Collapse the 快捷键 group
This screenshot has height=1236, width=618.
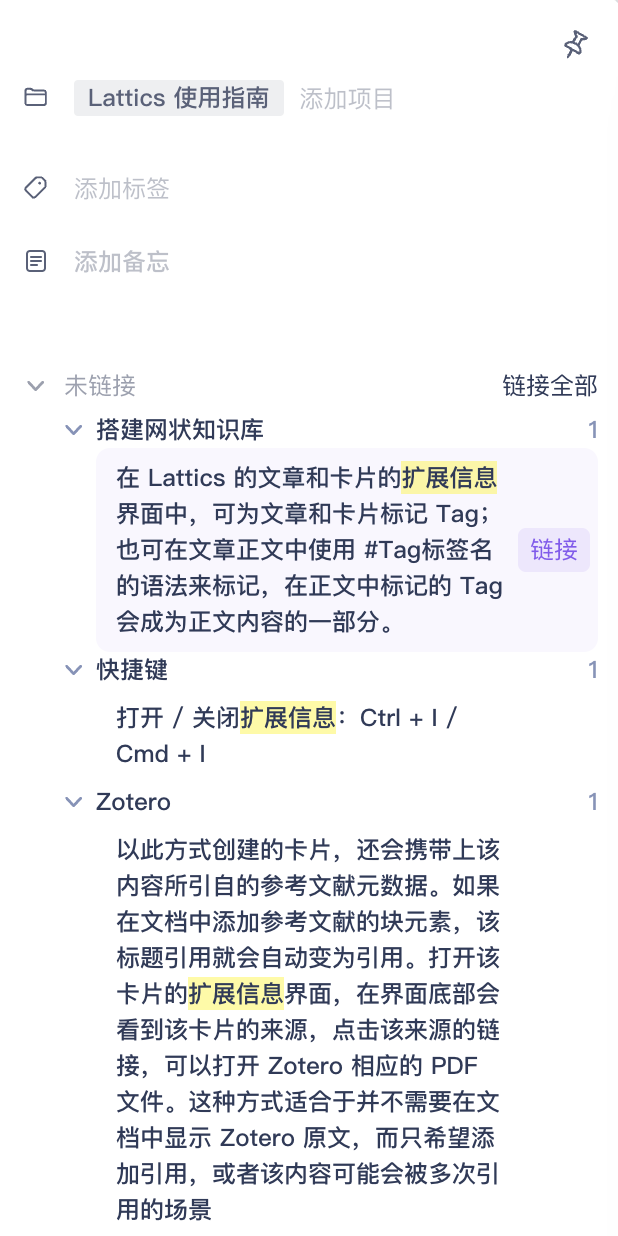73,670
